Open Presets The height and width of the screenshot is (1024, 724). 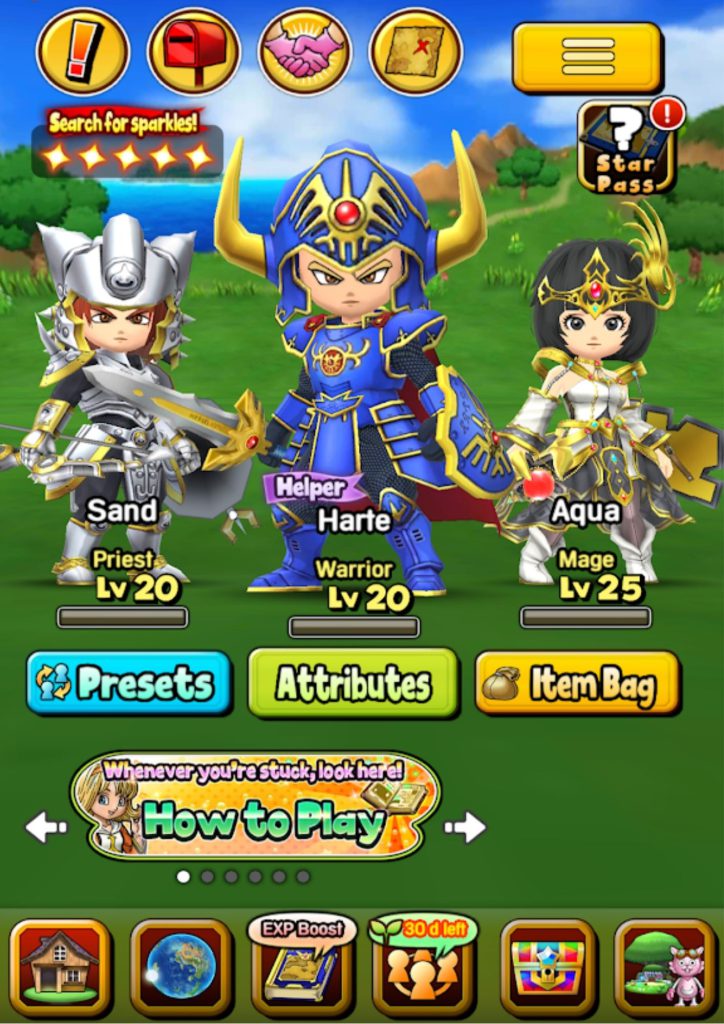[129, 684]
